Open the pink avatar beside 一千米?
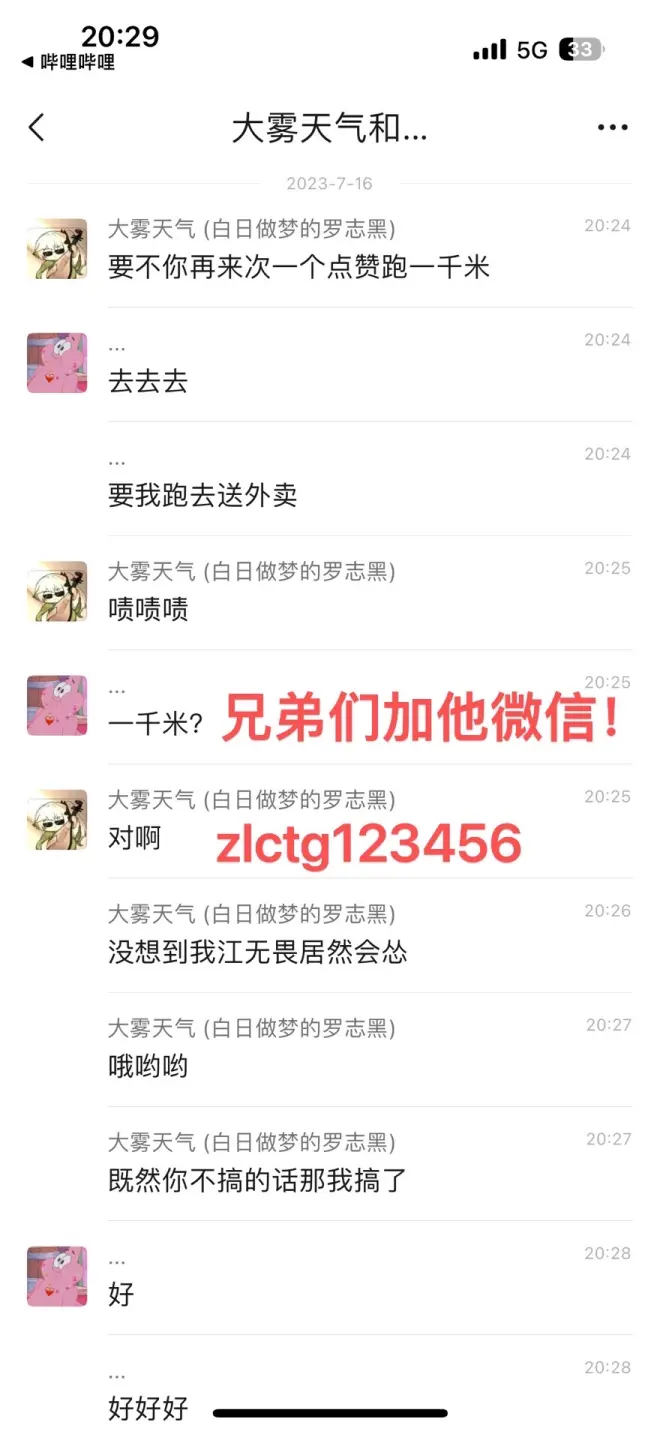The image size is (660, 1431). click(57, 705)
